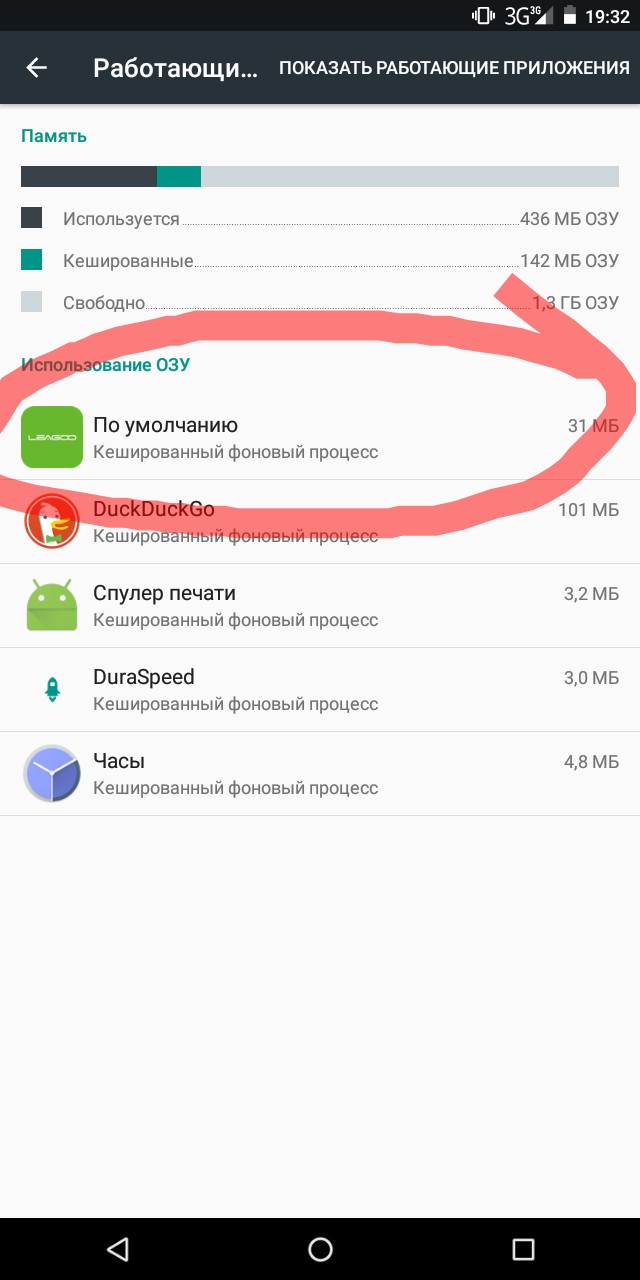Open the По умолчанию cached process
The height and width of the screenshot is (1280, 640).
pos(320,437)
